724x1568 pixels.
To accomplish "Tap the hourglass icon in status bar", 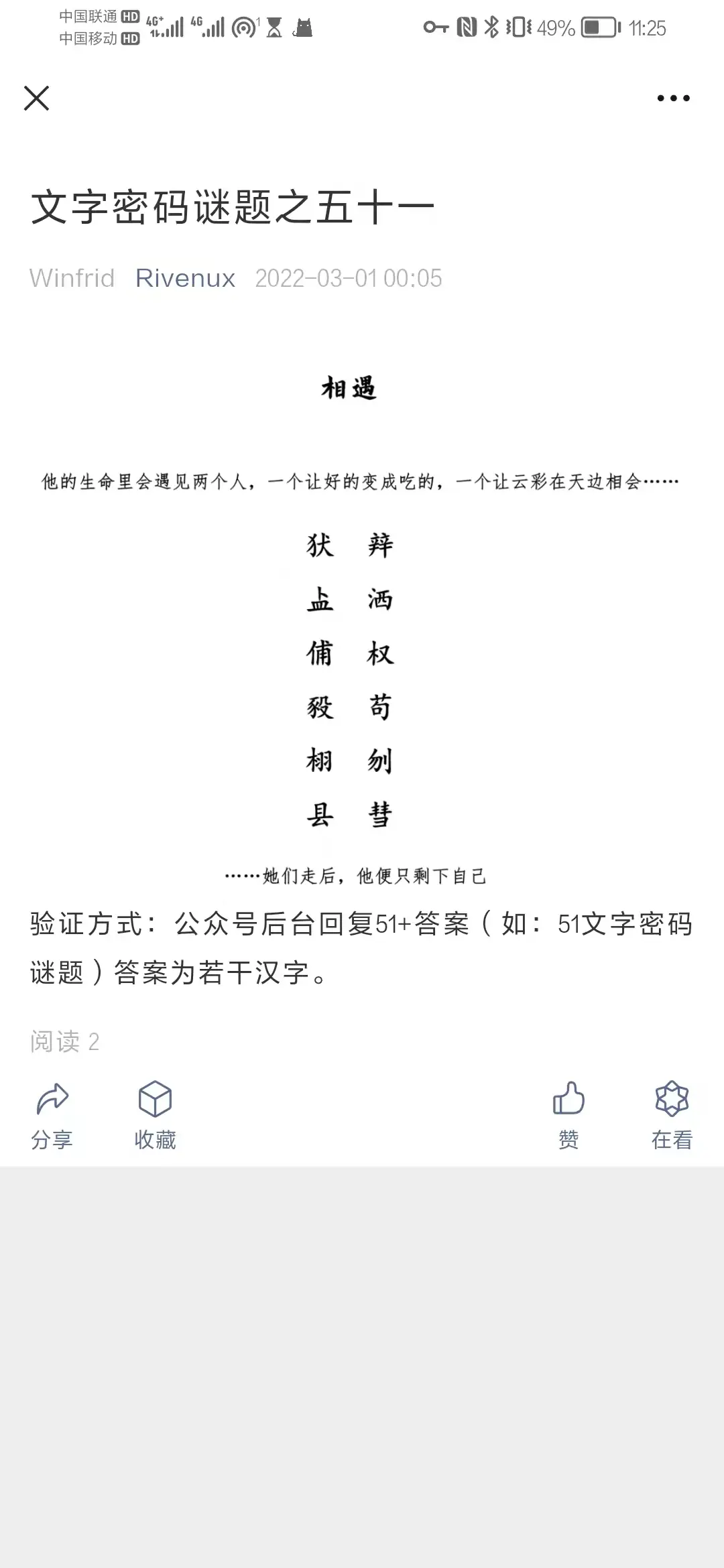I will pyautogui.click(x=274, y=28).
